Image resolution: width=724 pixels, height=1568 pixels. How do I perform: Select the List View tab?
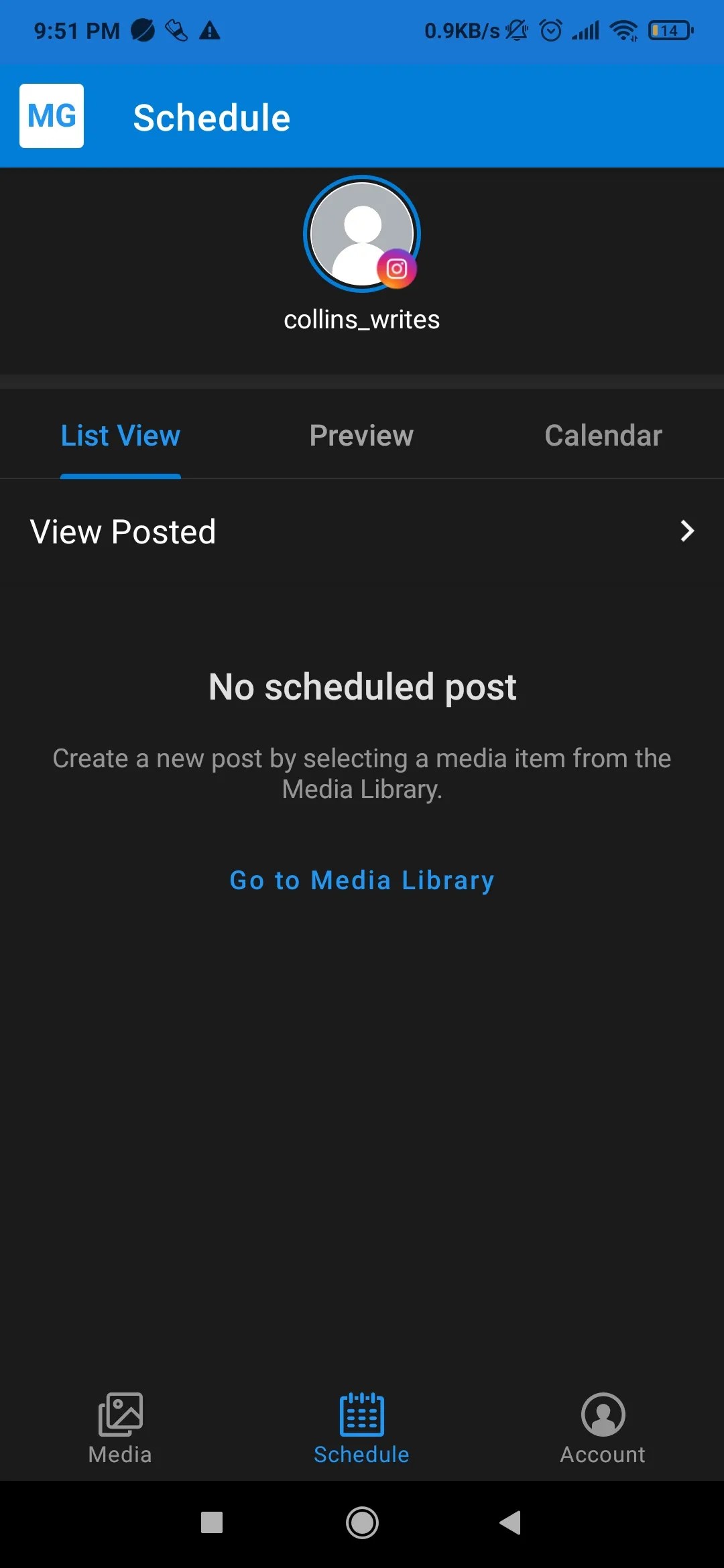click(x=120, y=435)
